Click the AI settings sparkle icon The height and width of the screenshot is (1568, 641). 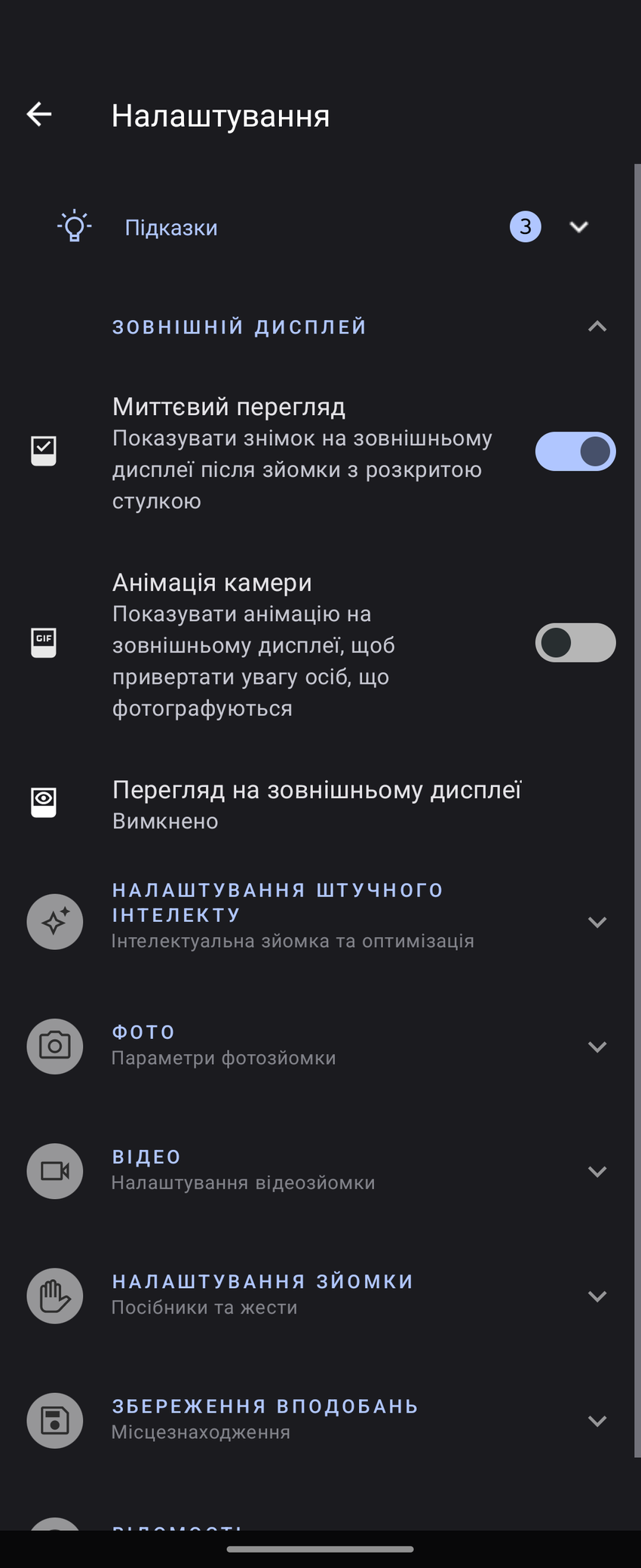click(x=54, y=922)
